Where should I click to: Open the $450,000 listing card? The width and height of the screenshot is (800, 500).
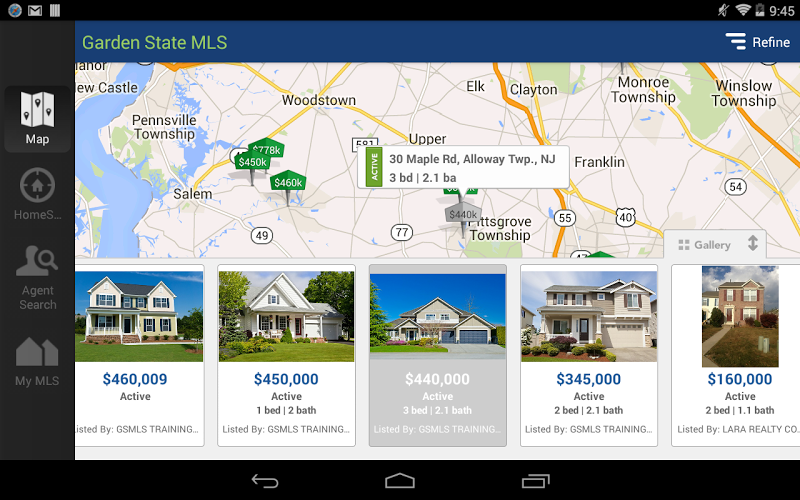(x=286, y=355)
